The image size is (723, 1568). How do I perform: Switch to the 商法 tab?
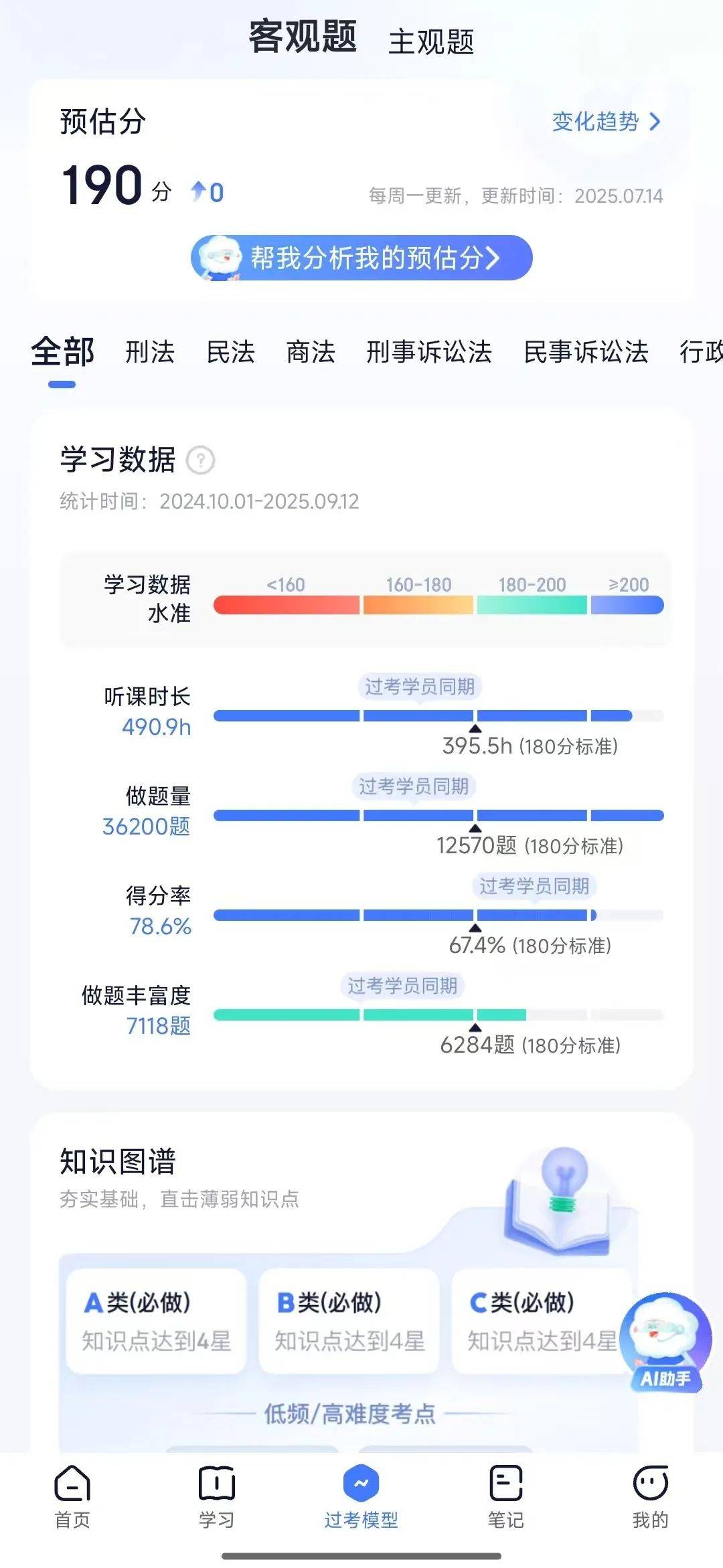311,352
